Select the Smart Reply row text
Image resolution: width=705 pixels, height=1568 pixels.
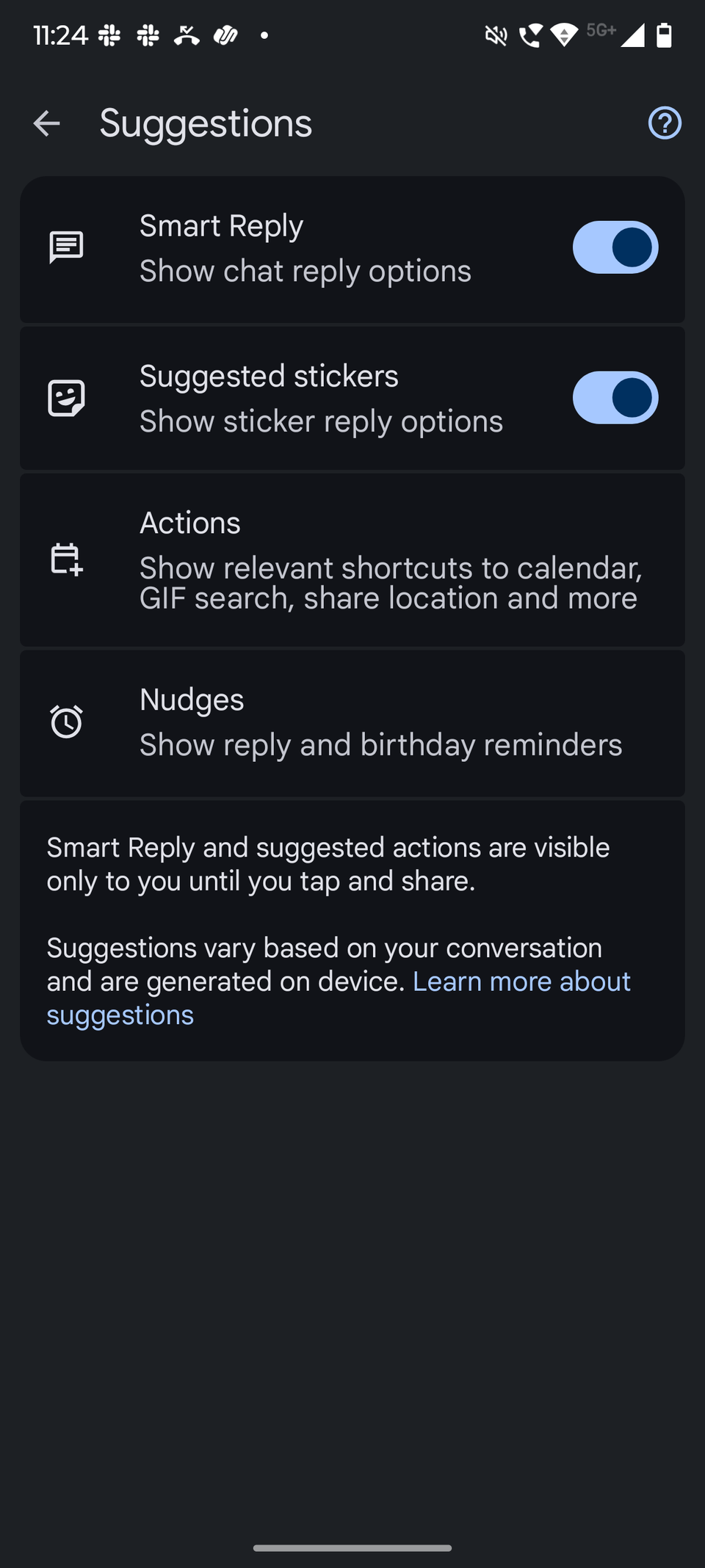(x=305, y=248)
